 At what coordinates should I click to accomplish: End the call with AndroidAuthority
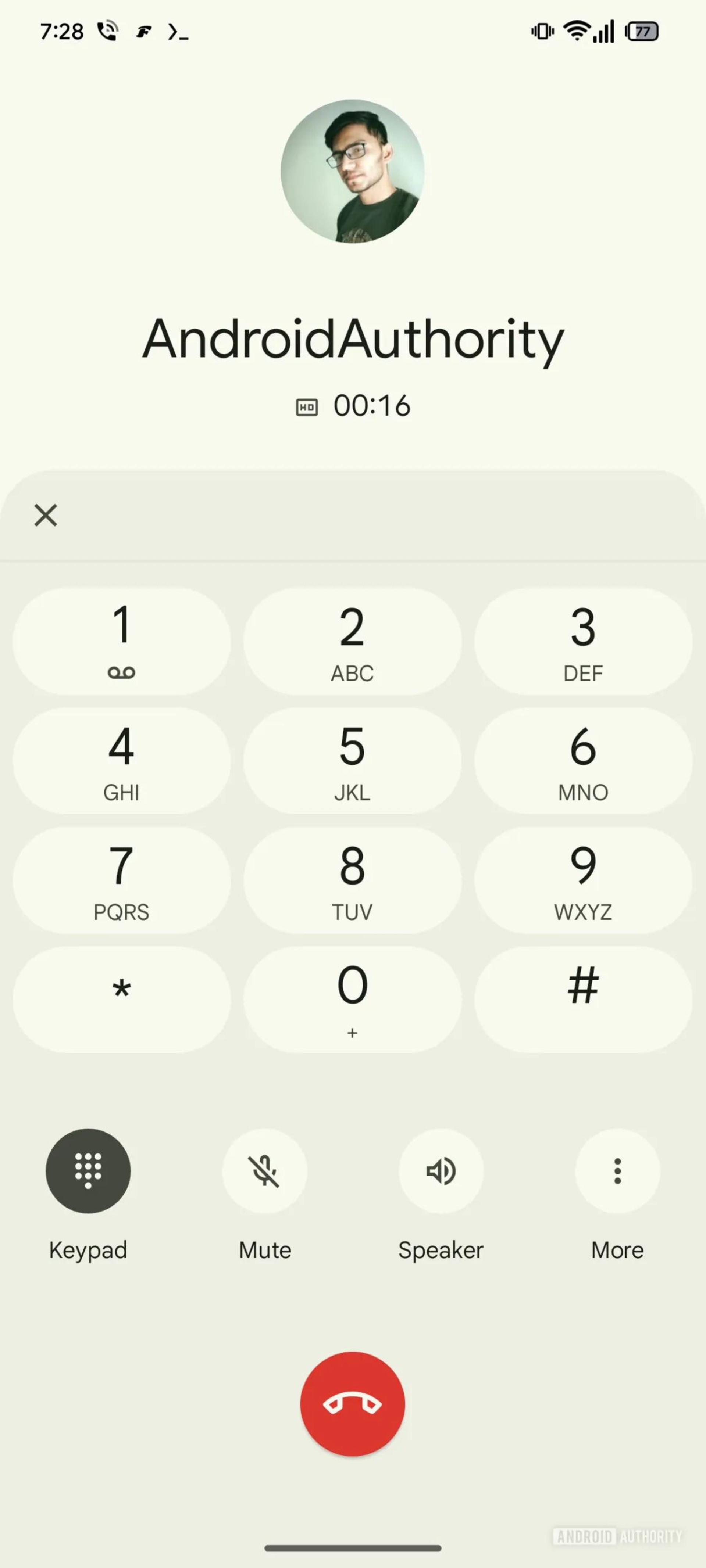click(353, 1404)
